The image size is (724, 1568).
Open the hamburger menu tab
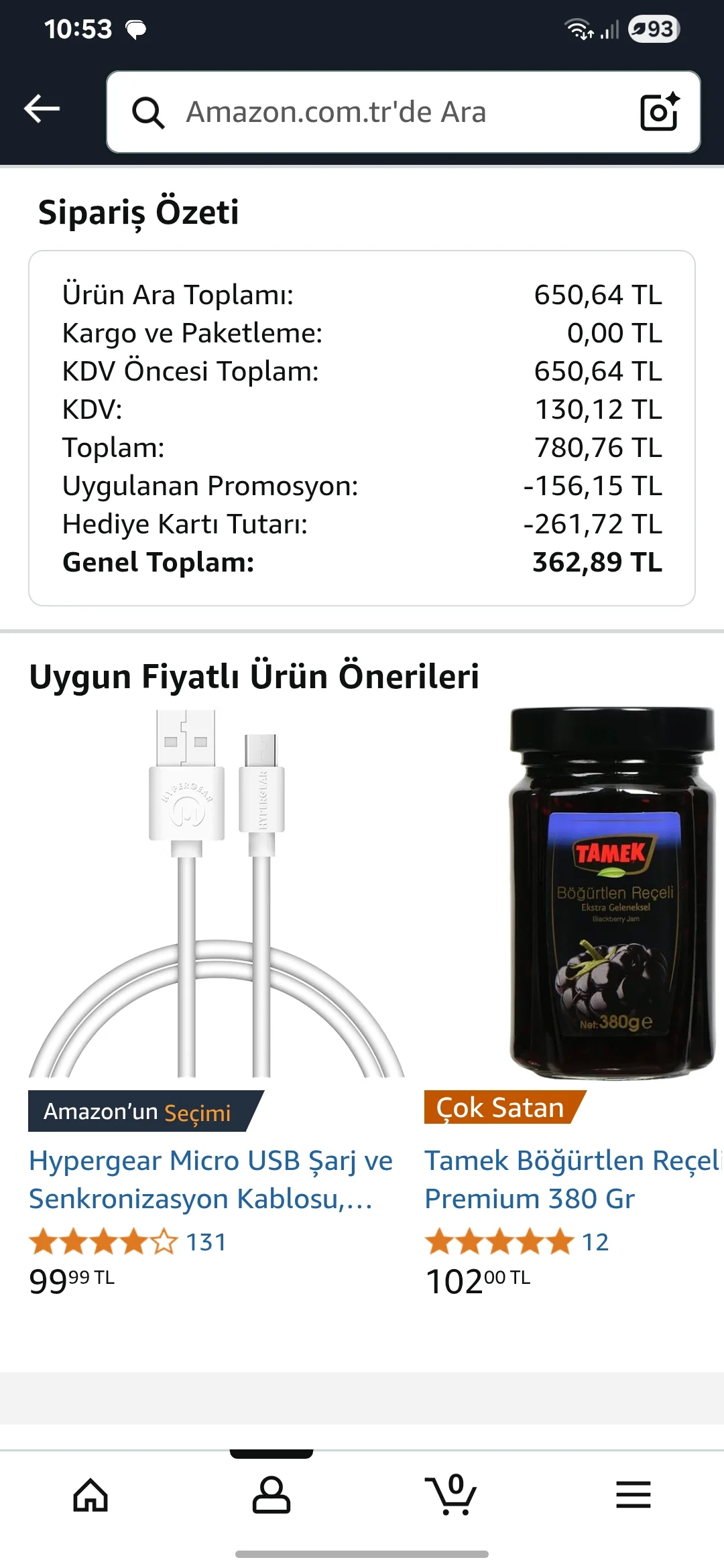(633, 1496)
